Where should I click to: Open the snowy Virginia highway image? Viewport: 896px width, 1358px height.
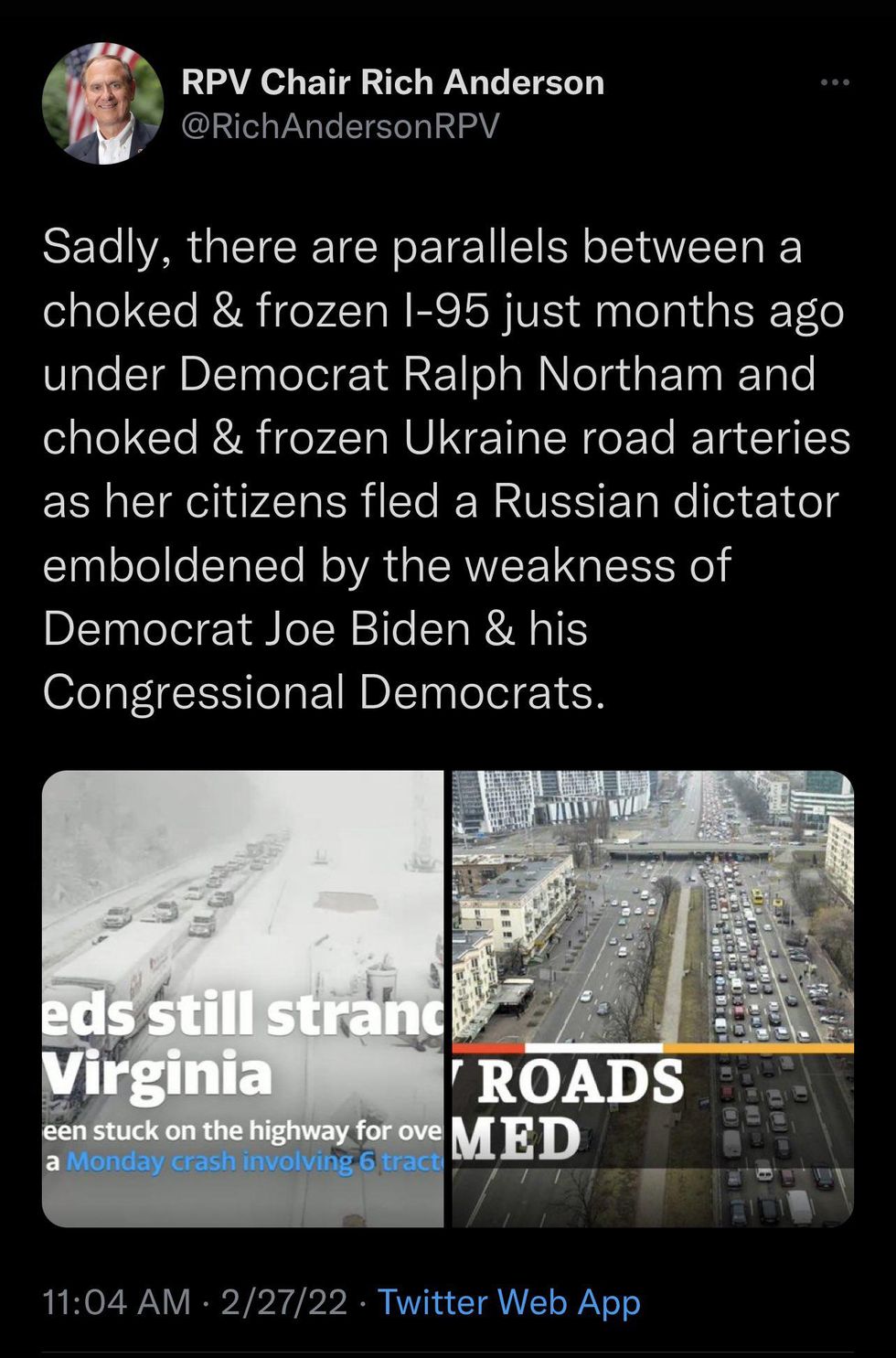242,997
